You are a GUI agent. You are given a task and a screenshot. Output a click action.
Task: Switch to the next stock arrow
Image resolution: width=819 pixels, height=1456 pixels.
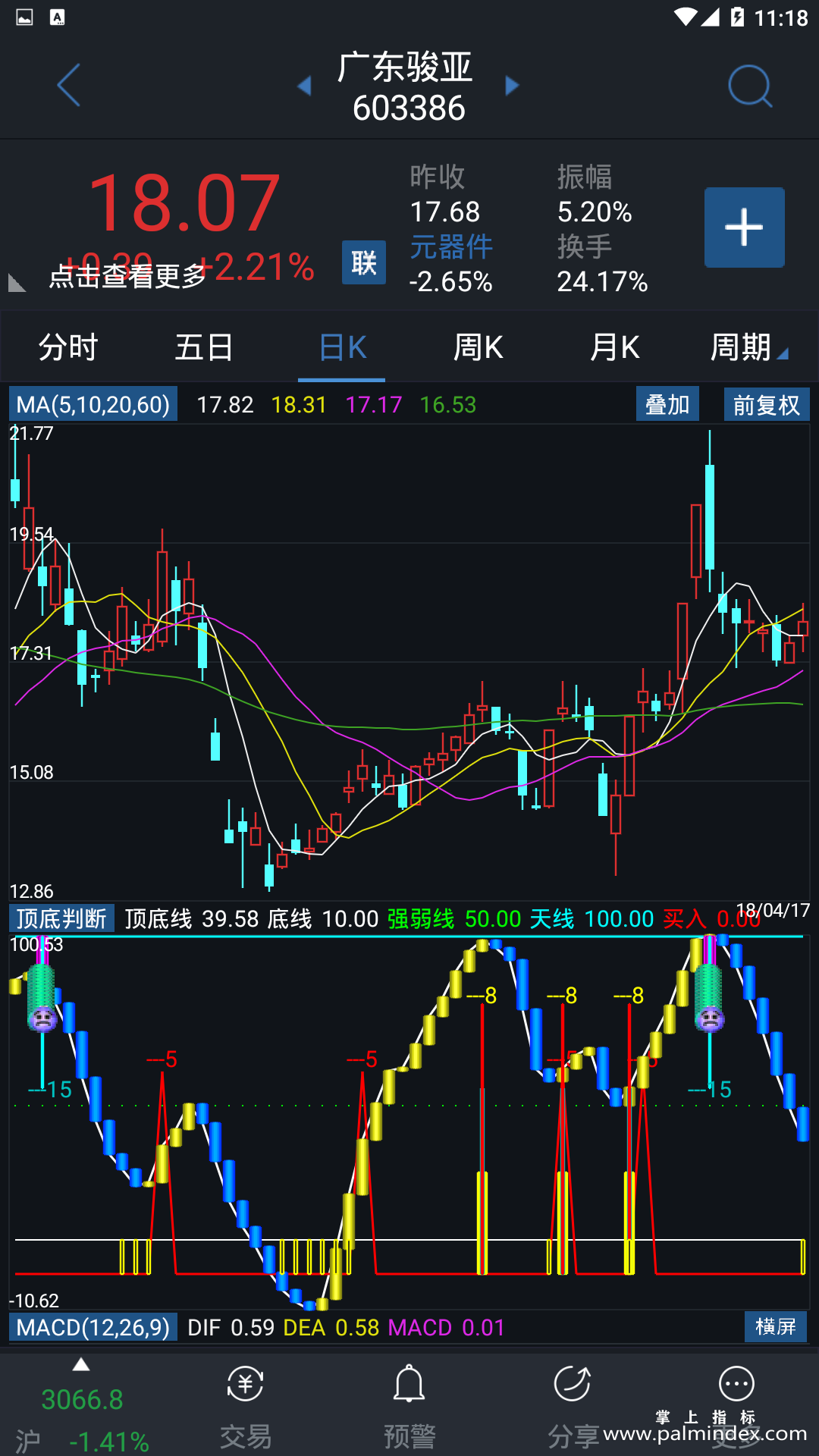coord(513,86)
